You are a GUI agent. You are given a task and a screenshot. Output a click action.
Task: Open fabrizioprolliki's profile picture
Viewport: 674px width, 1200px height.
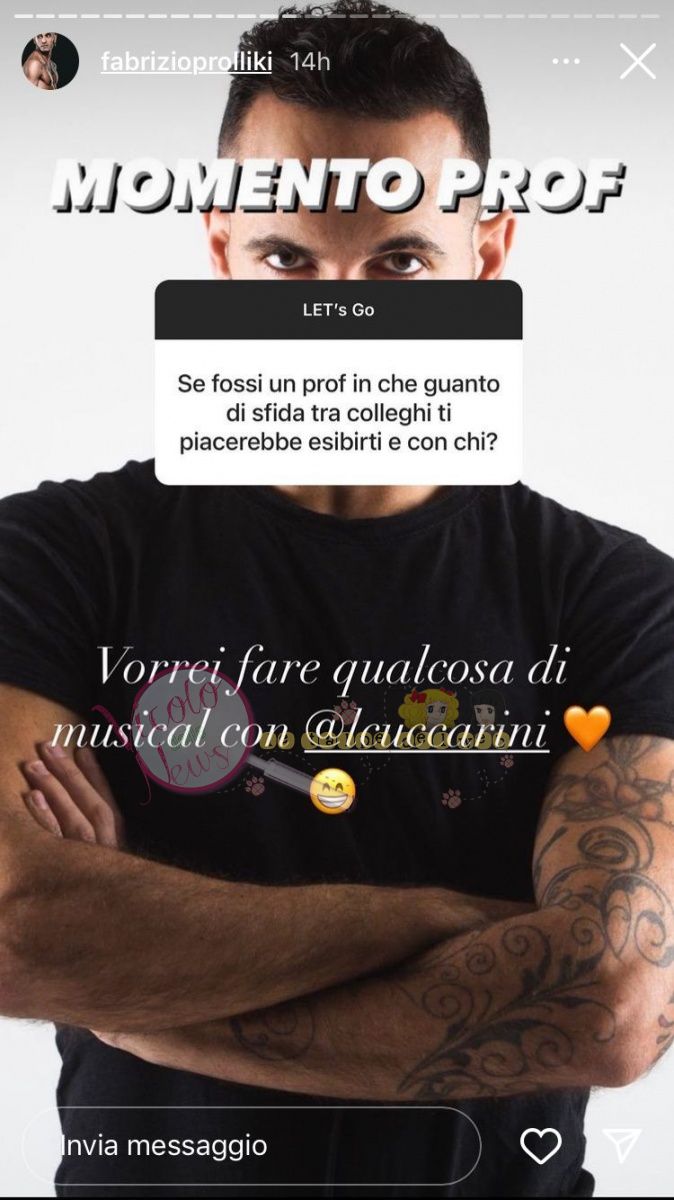[50, 62]
